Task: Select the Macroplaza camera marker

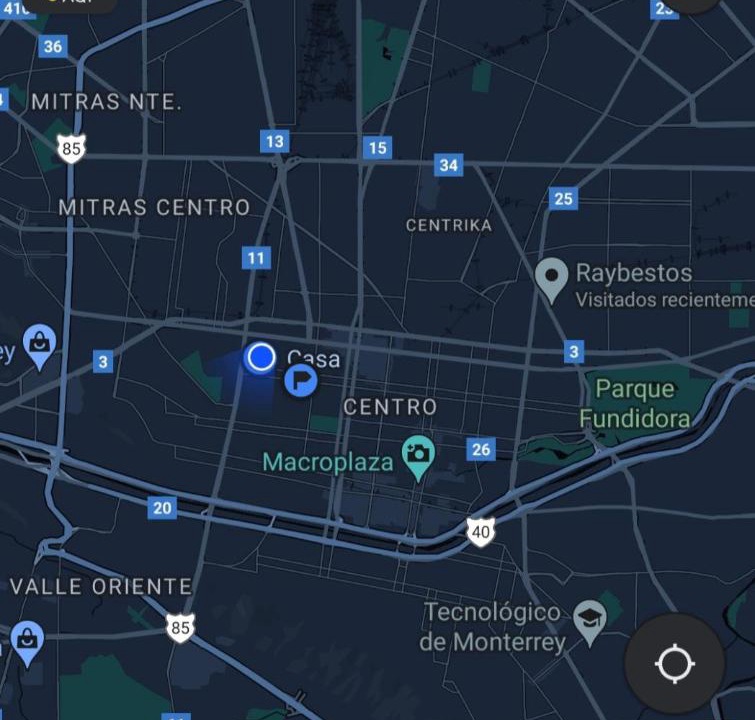Action: tap(418, 455)
